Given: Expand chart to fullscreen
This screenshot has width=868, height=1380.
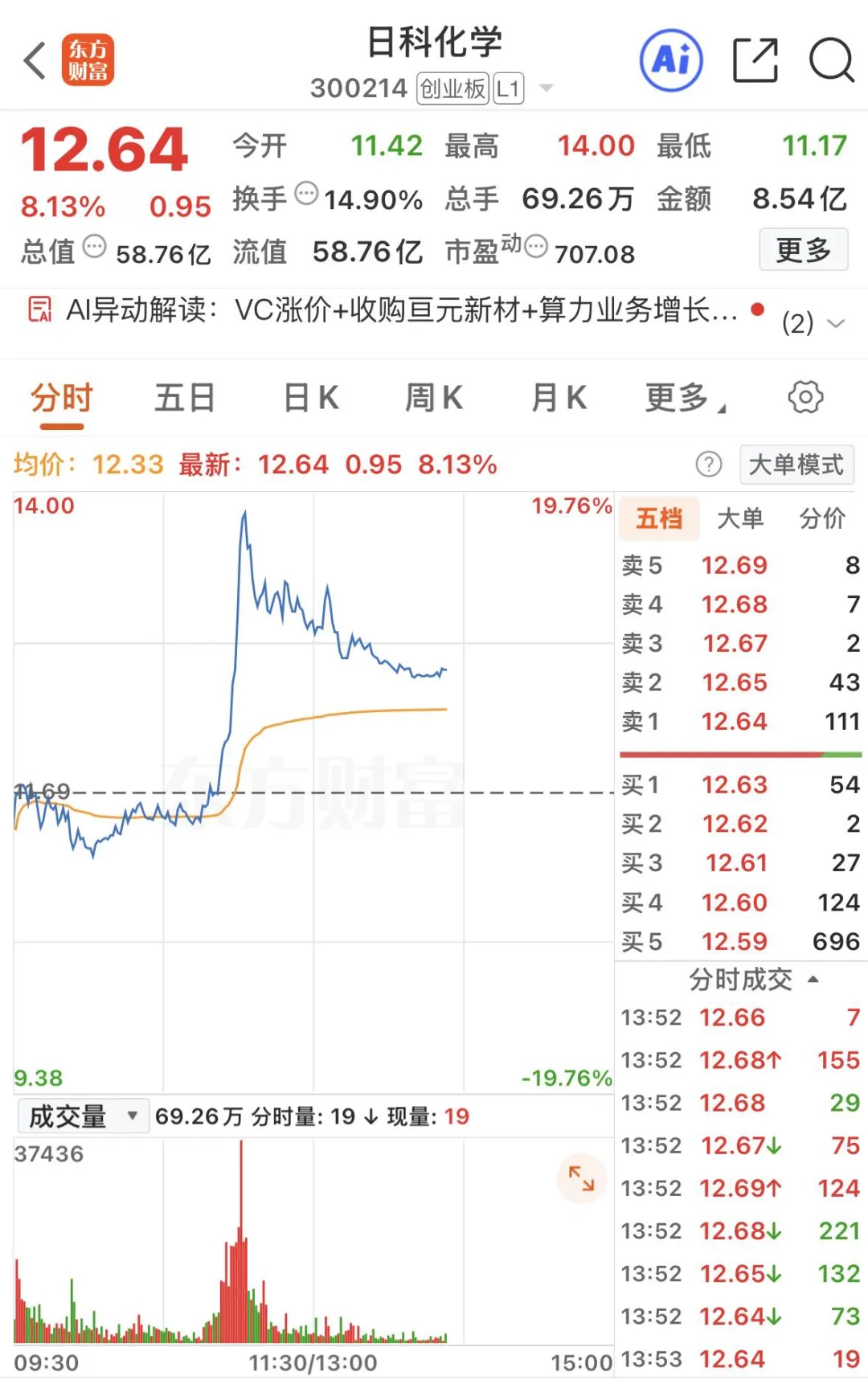Looking at the screenshot, I should coord(581,1179).
